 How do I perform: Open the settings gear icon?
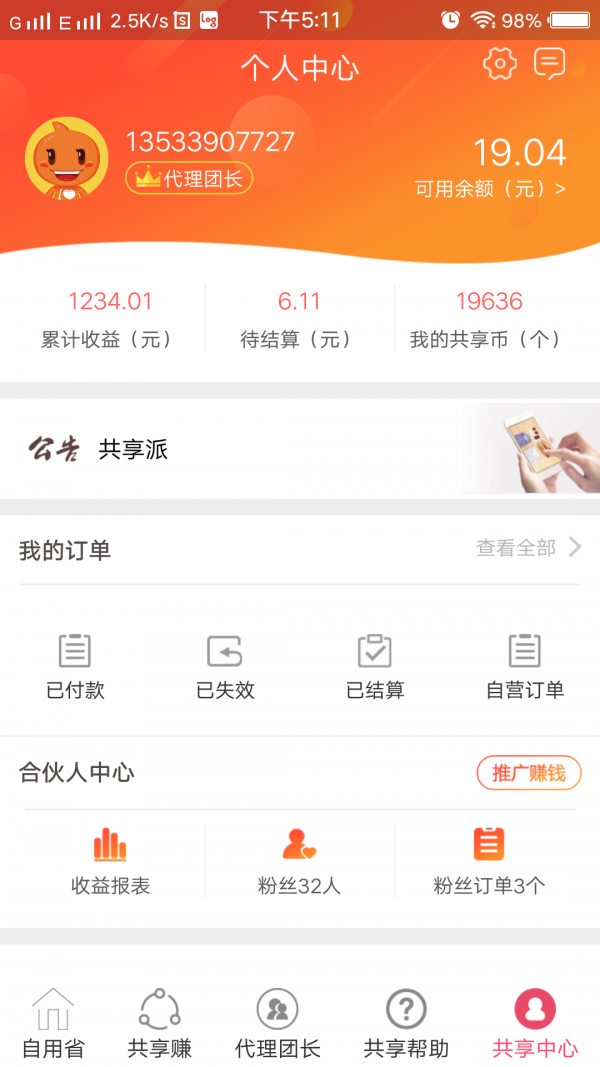tap(499, 64)
